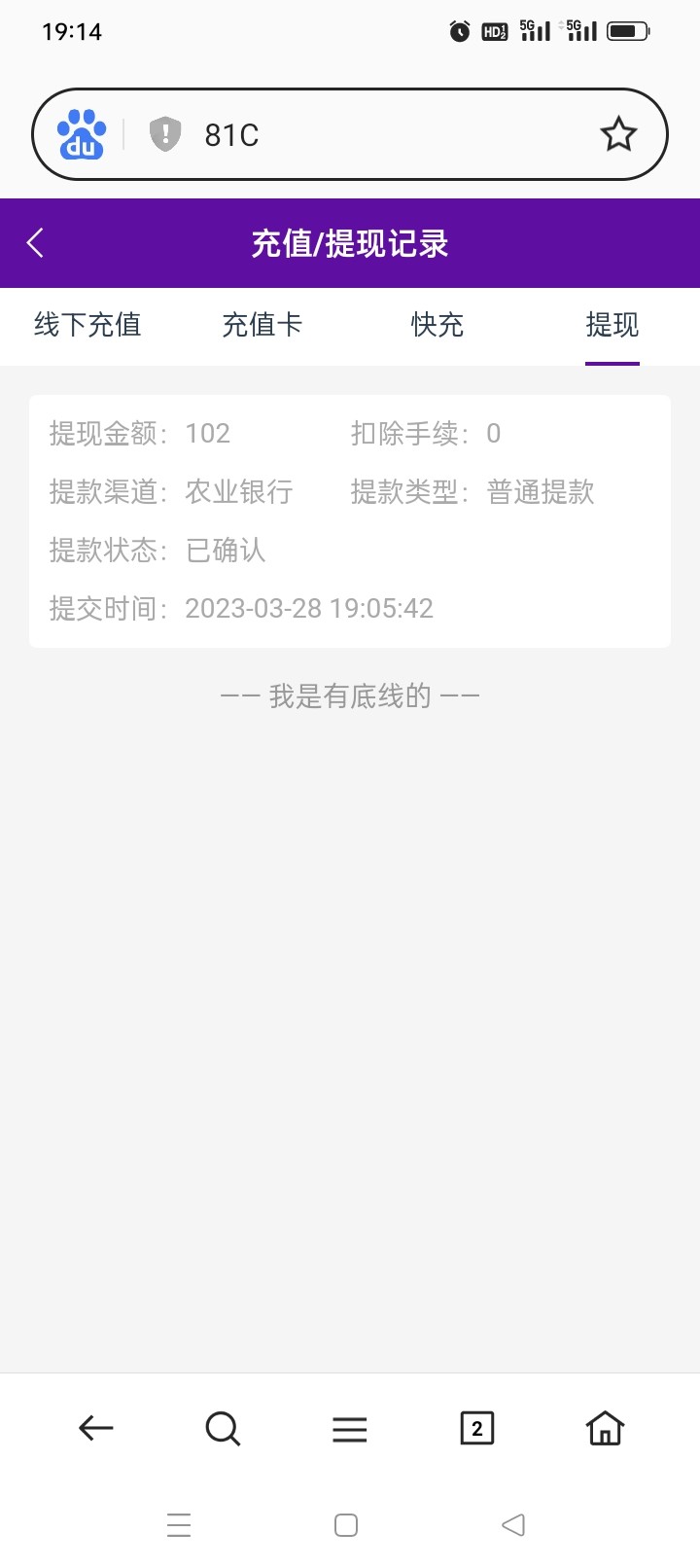700x1568 pixels.
Task: Tap the 农业银行 bank channel text
Action: coord(239,492)
